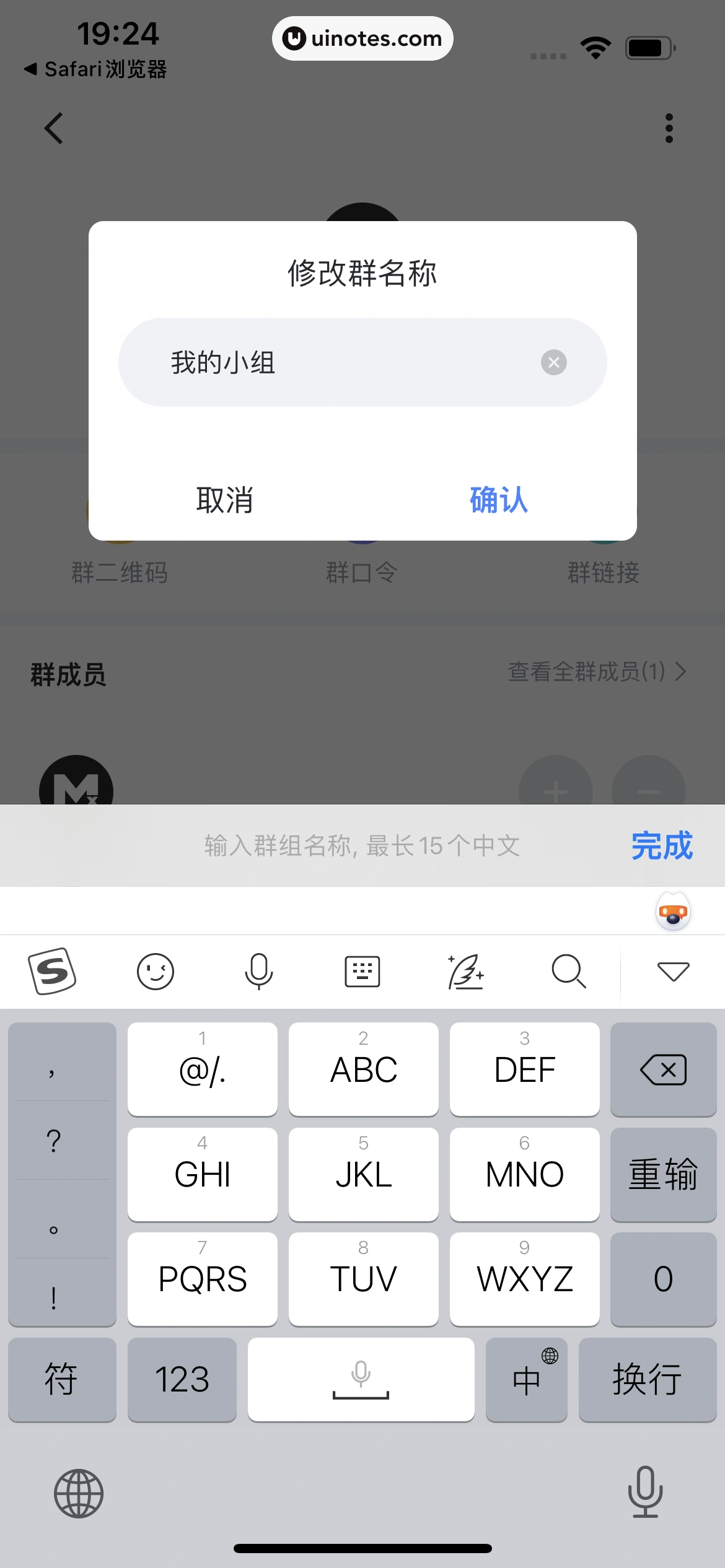Tap 完成 above the keyboard
The image size is (725, 1568).
[x=661, y=845]
